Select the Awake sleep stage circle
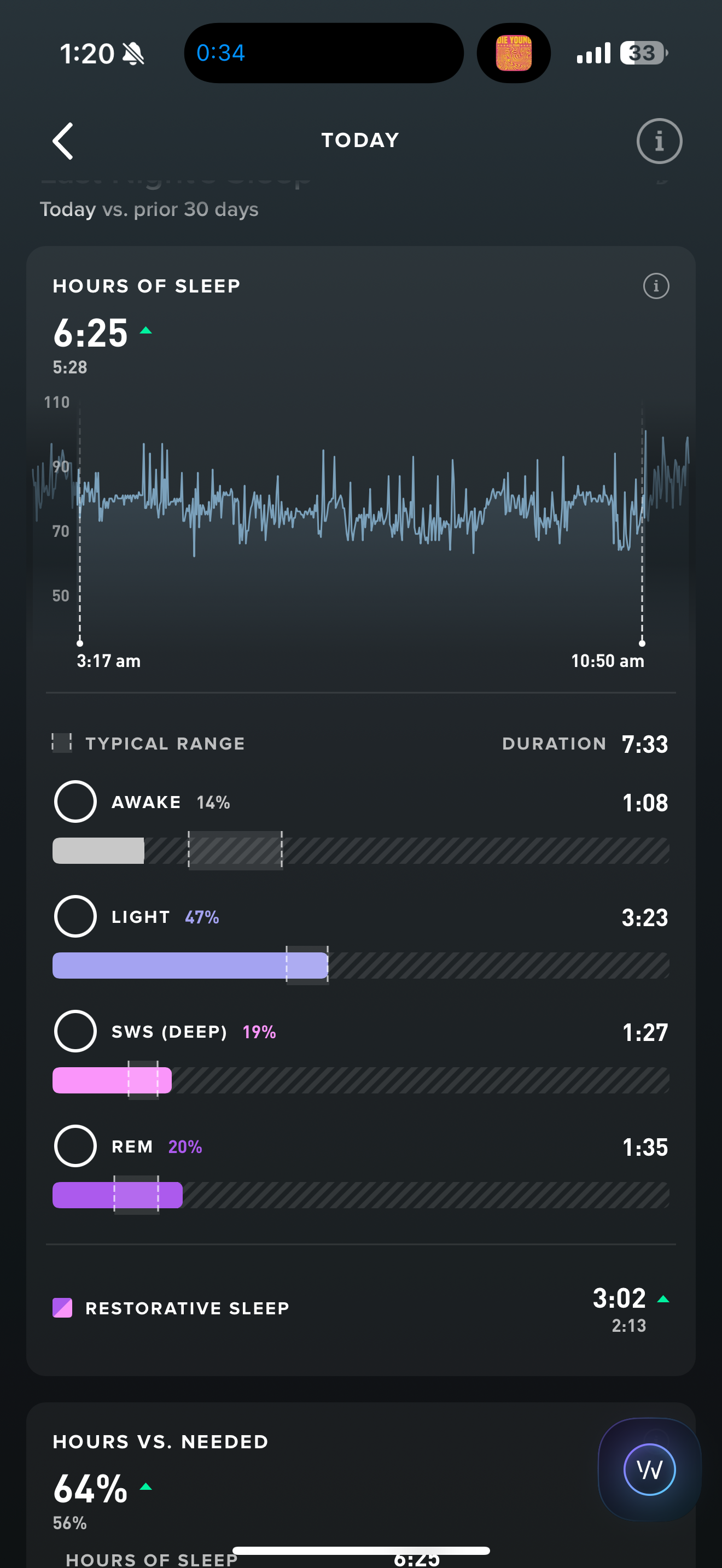Image resolution: width=722 pixels, height=1568 pixels. point(75,801)
